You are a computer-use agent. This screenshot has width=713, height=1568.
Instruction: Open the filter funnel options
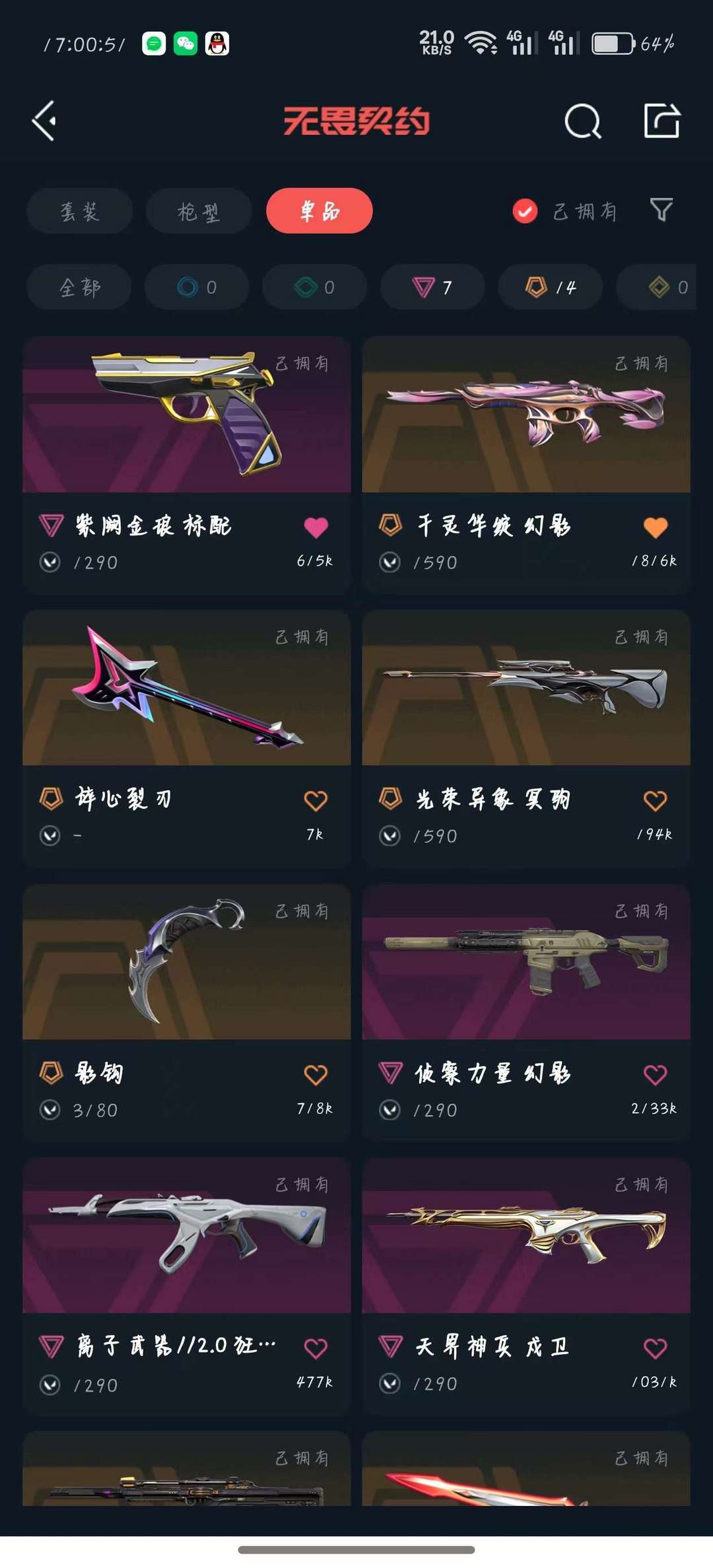660,211
